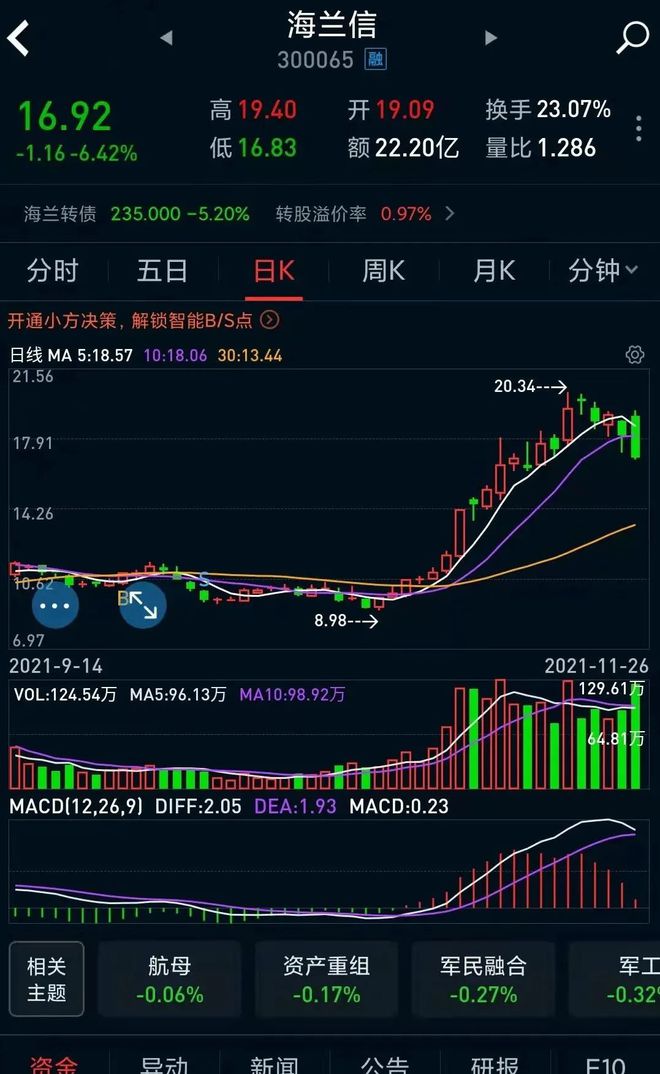Viewport: 660px width, 1074px height.
Task: Tap the round three-dots chart button
Action: tap(55, 605)
